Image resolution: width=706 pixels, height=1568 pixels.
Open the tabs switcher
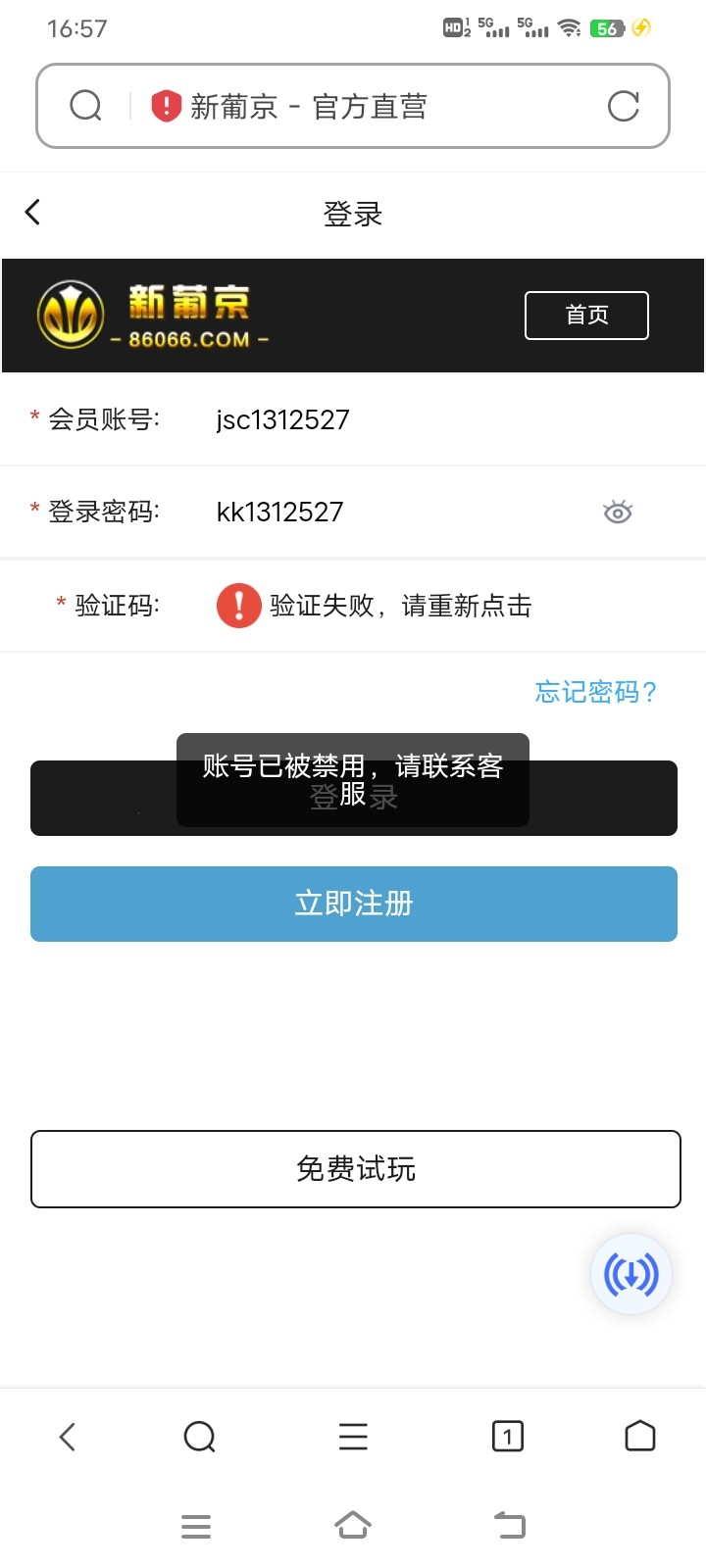coord(507,1437)
